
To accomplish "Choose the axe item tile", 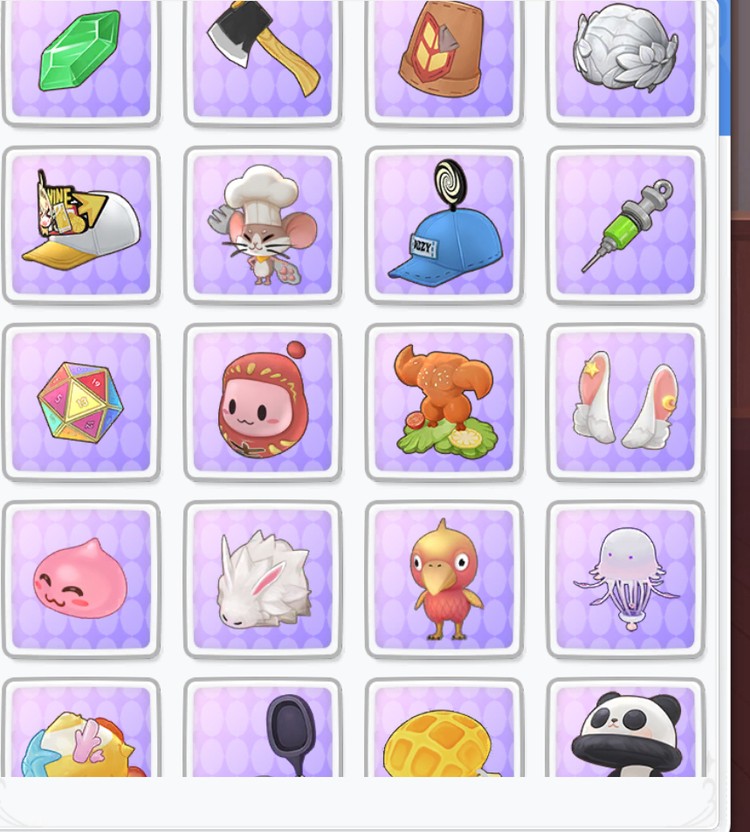I will coord(263,55).
